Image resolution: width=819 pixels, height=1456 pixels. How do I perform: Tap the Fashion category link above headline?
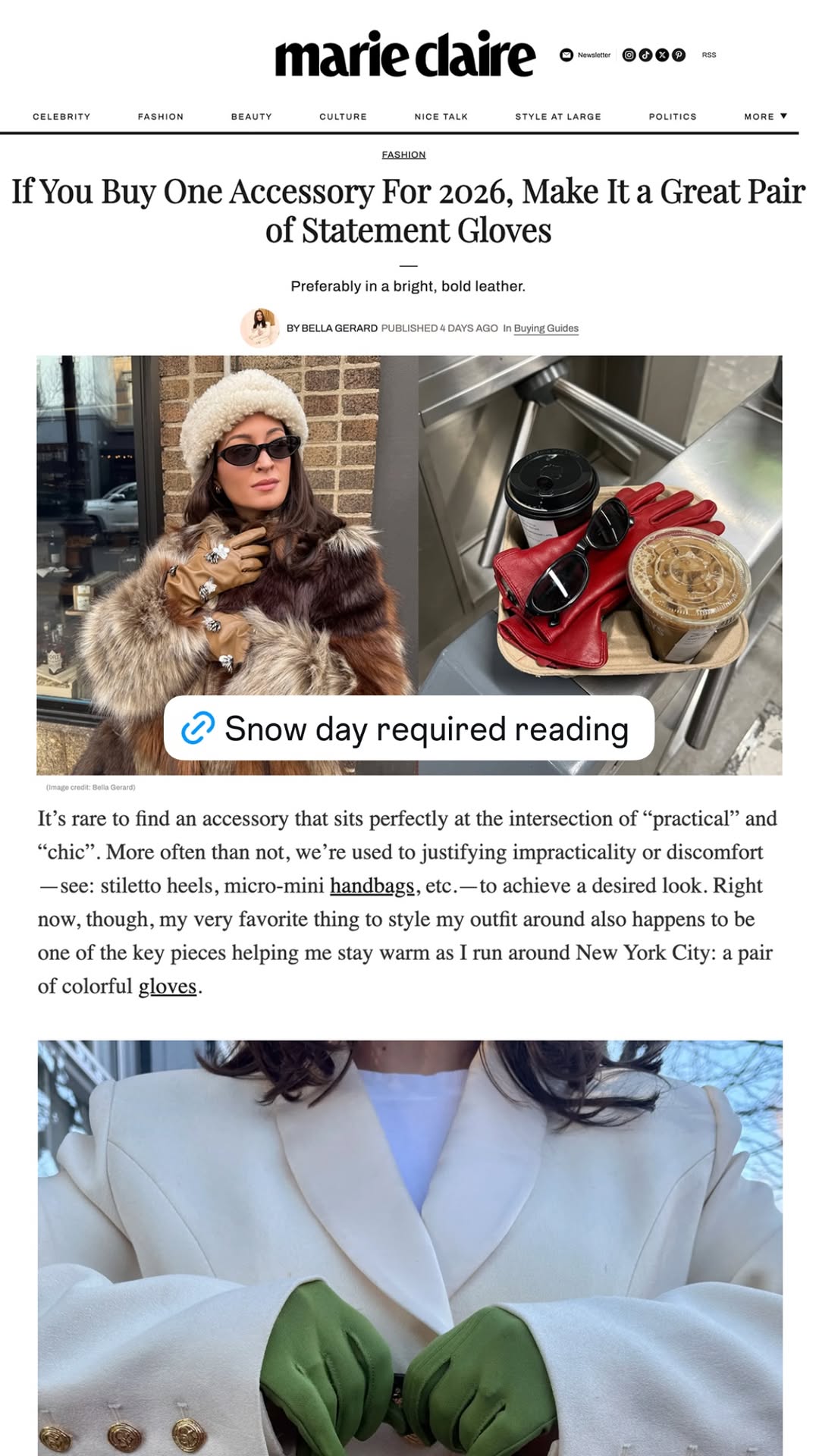pyautogui.click(x=403, y=155)
